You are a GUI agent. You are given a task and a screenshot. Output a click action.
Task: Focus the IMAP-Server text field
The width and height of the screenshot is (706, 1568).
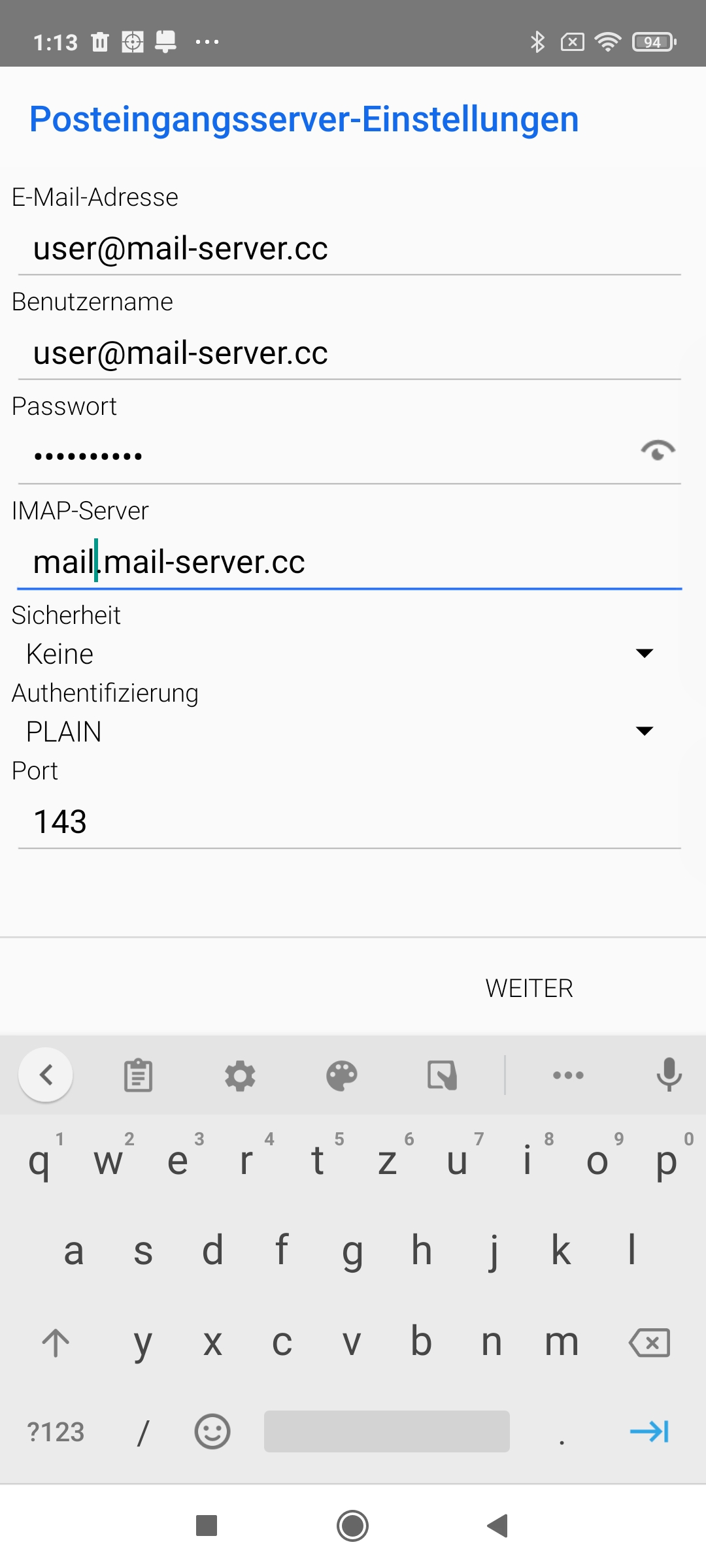point(349,563)
